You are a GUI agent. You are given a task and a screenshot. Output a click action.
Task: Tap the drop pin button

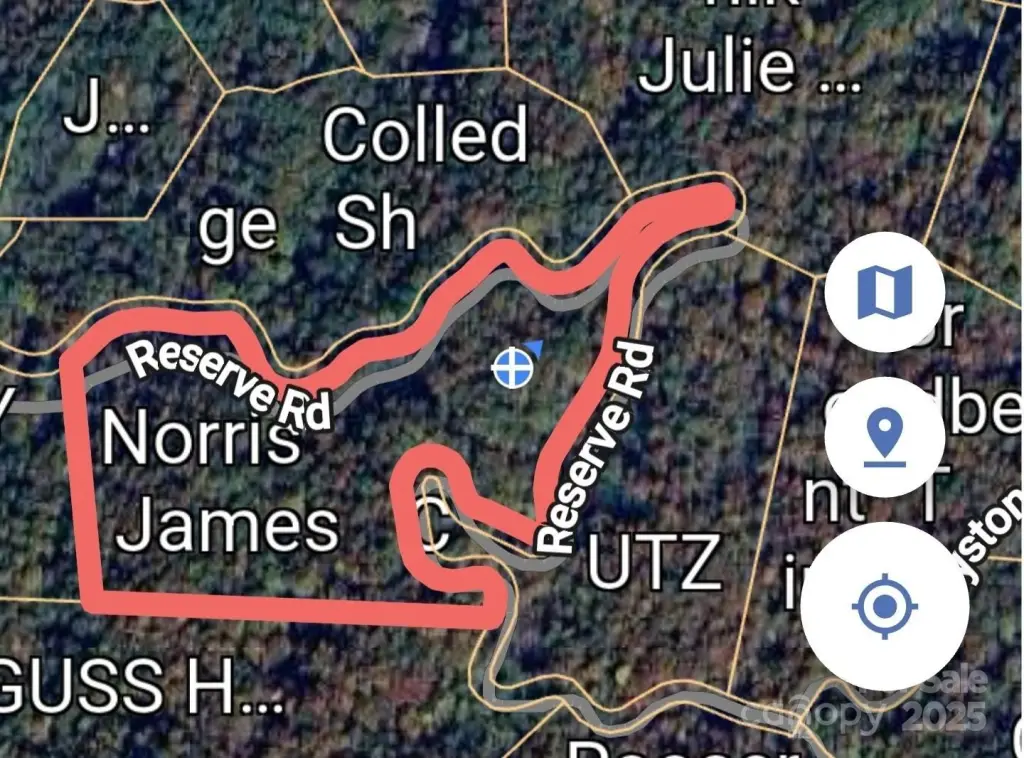pos(884,437)
